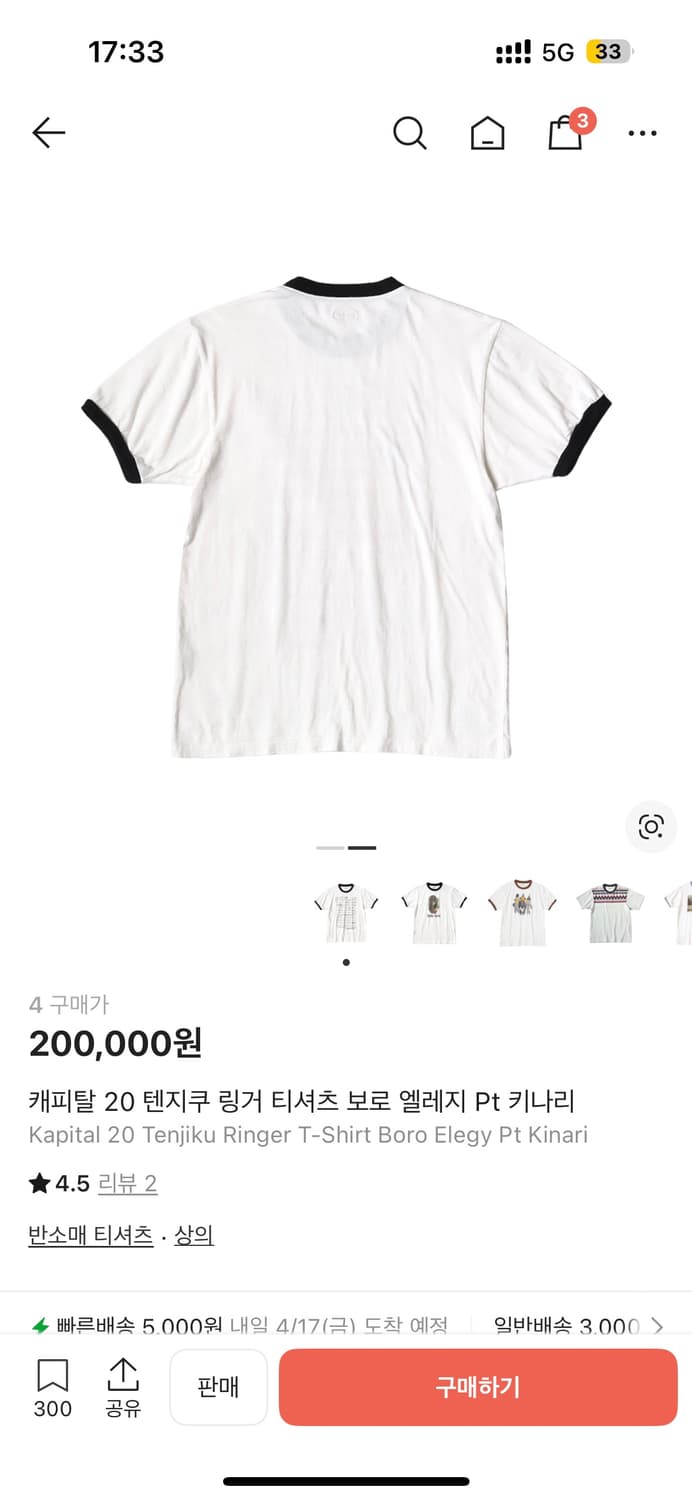Tap the 구매하기 buy button

point(478,1387)
